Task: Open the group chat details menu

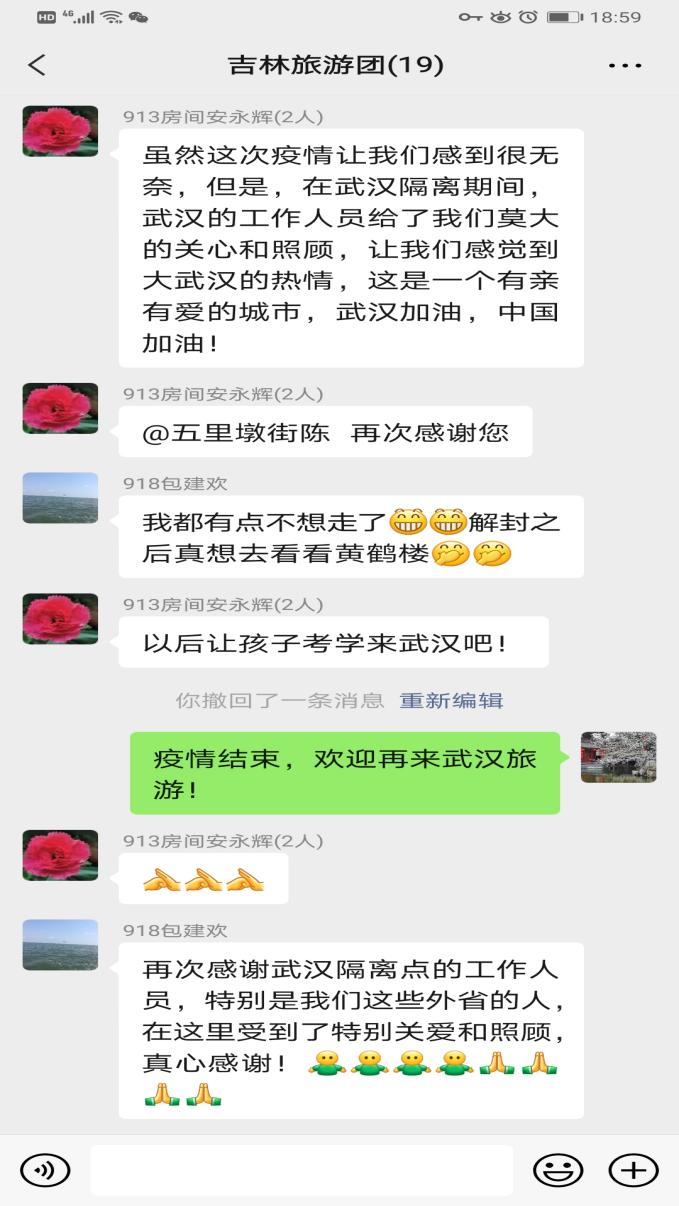Action: click(625, 66)
